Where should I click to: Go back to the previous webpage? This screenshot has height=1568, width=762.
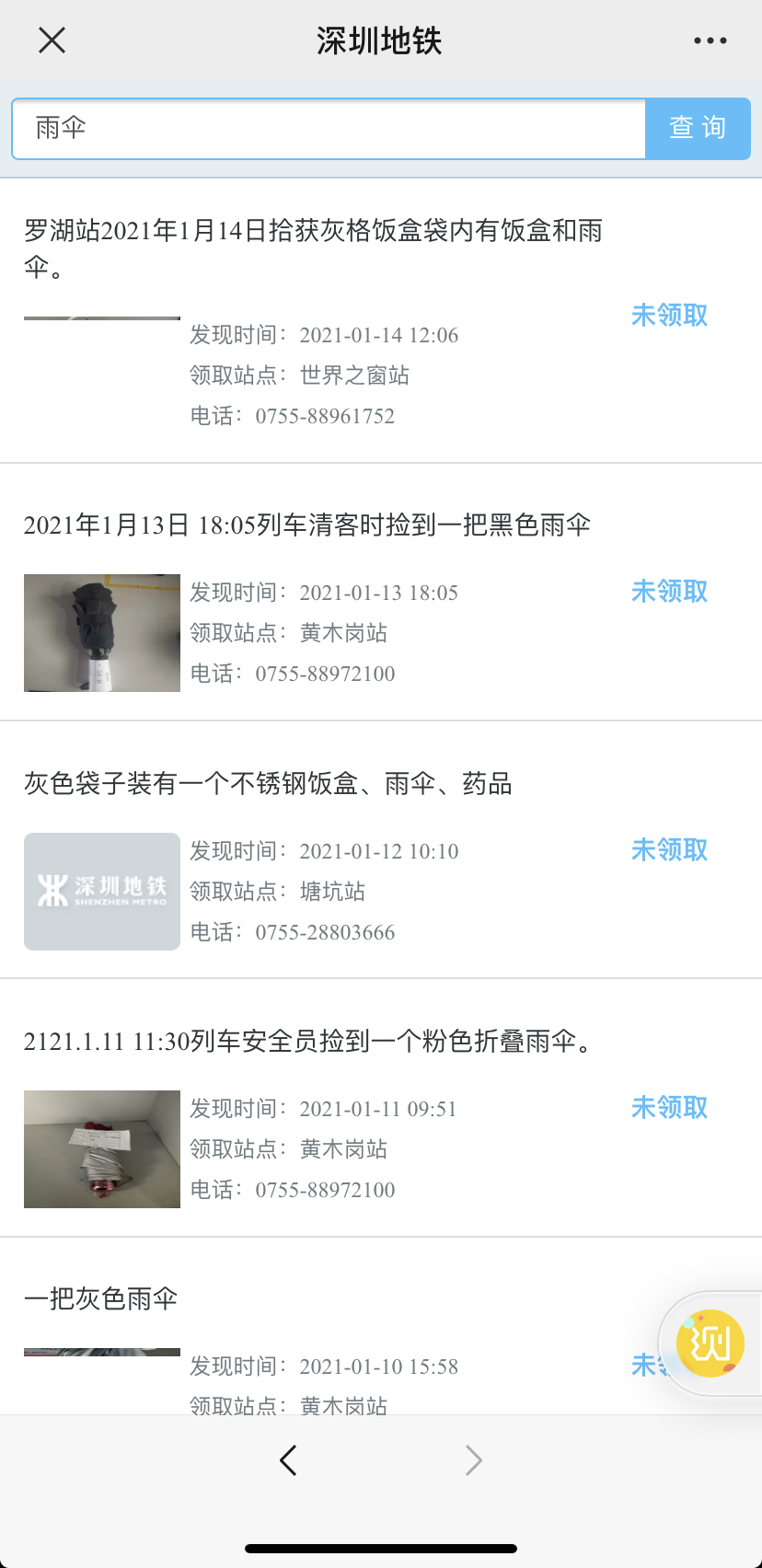[288, 1460]
